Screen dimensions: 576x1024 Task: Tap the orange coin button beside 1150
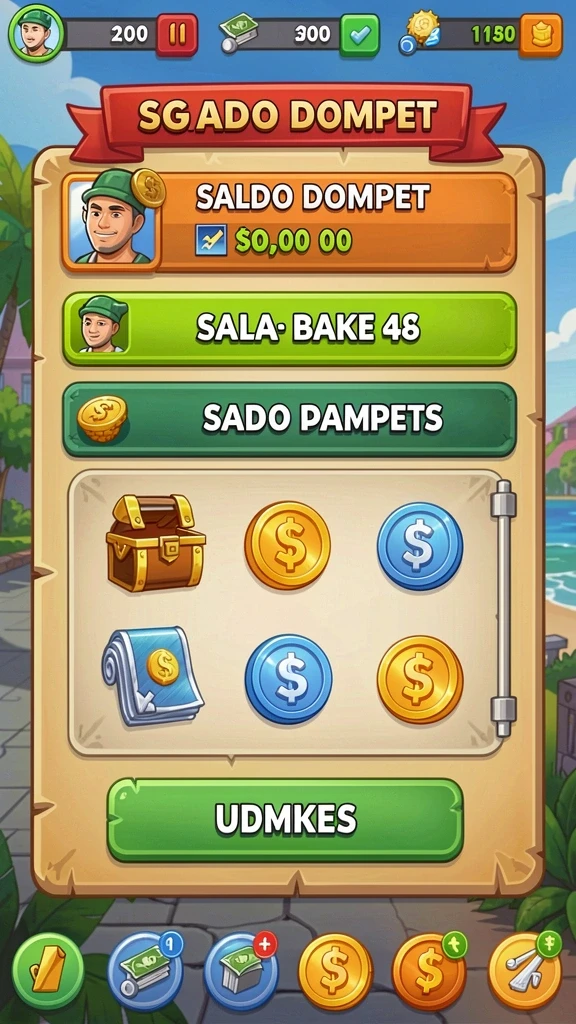[541, 35]
